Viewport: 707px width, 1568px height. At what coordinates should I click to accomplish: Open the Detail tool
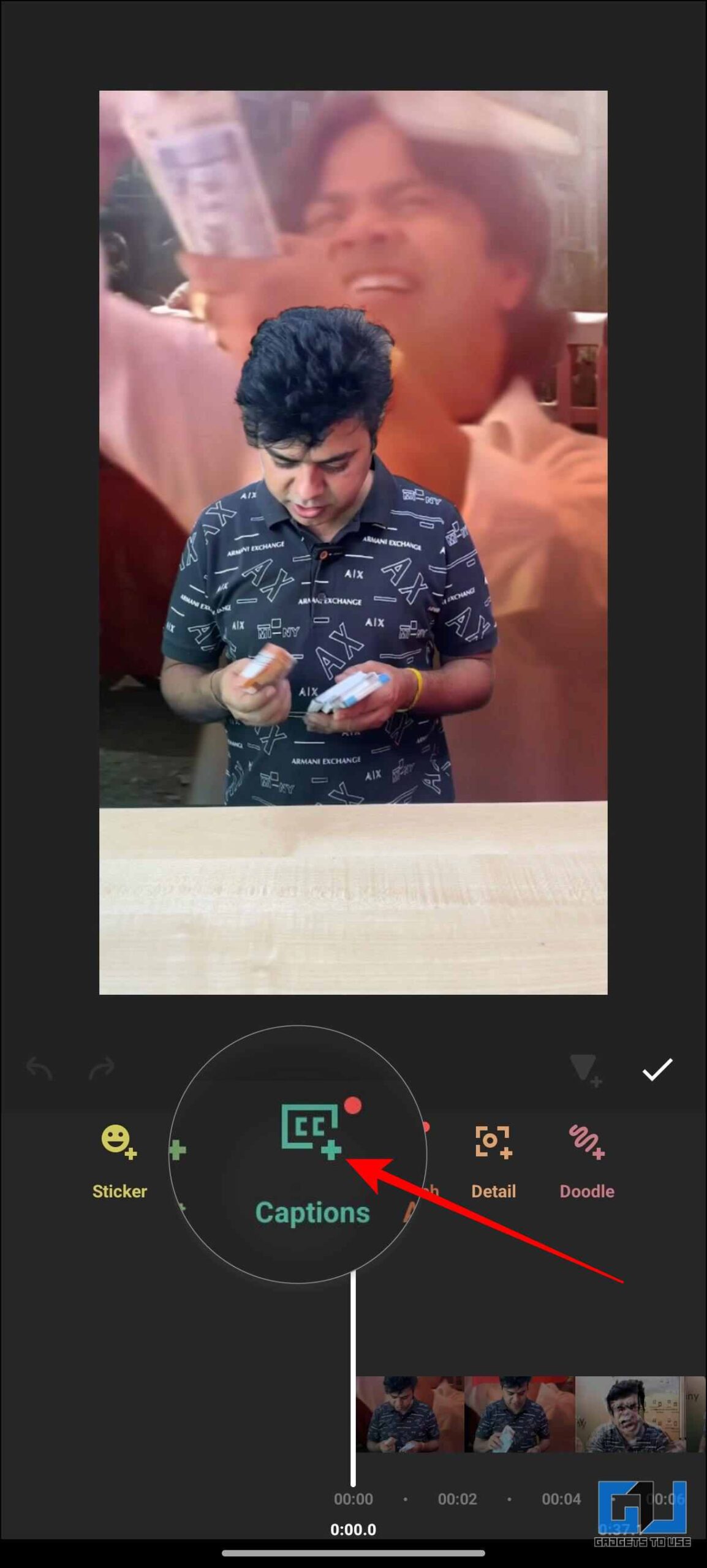point(493,1161)
